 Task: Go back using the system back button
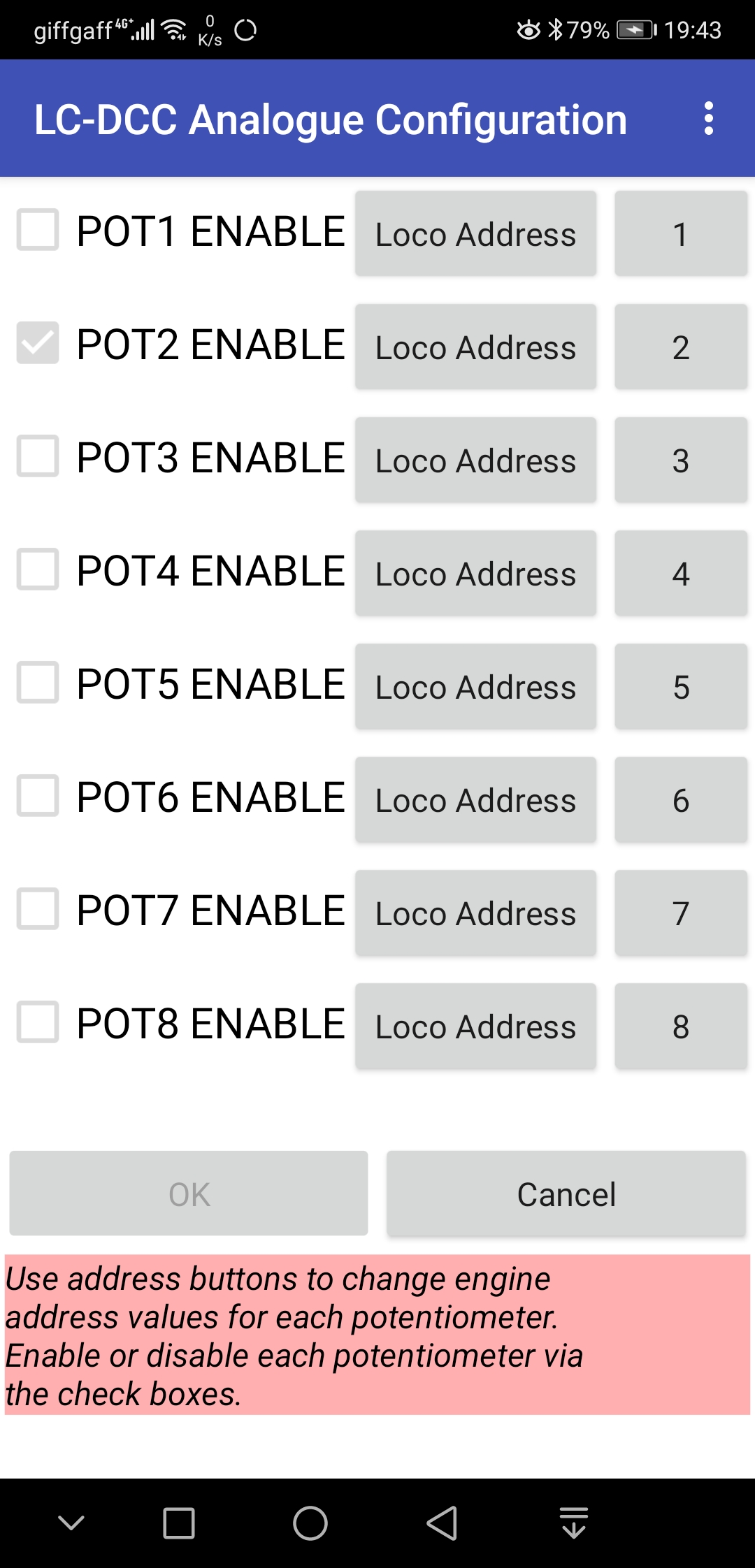coord(442,1523)
